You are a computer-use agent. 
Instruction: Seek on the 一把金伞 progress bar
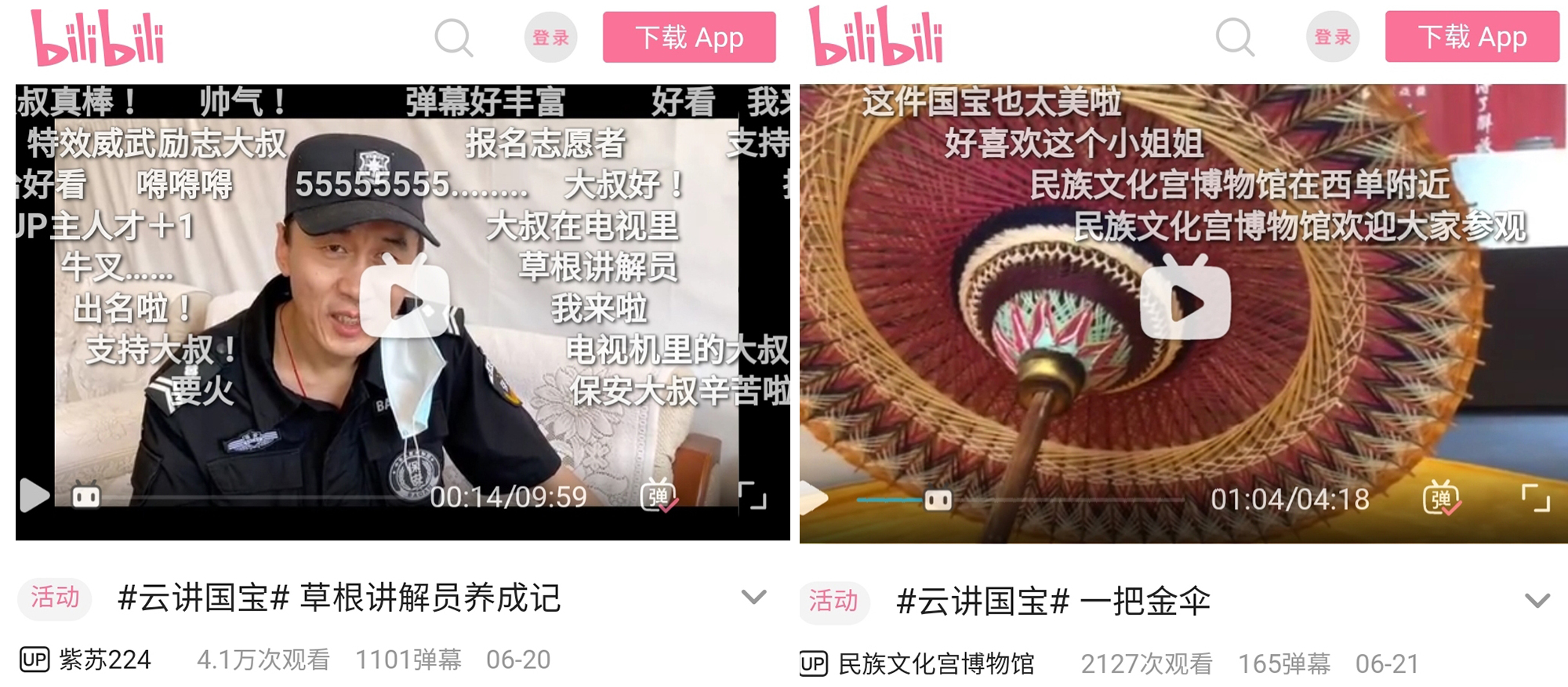click(x=1058, y=500)
